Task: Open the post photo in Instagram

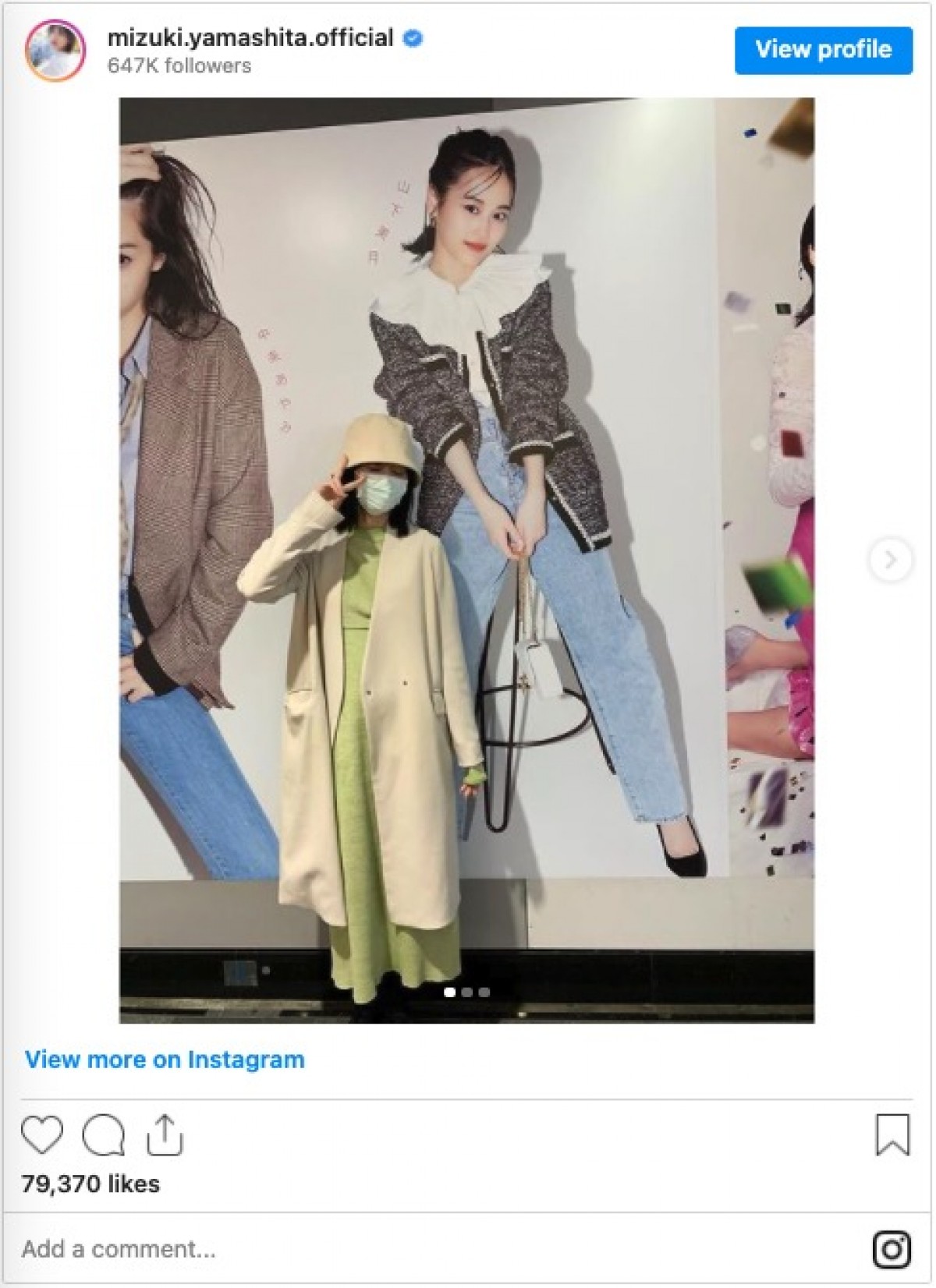Action: point(466,560)
